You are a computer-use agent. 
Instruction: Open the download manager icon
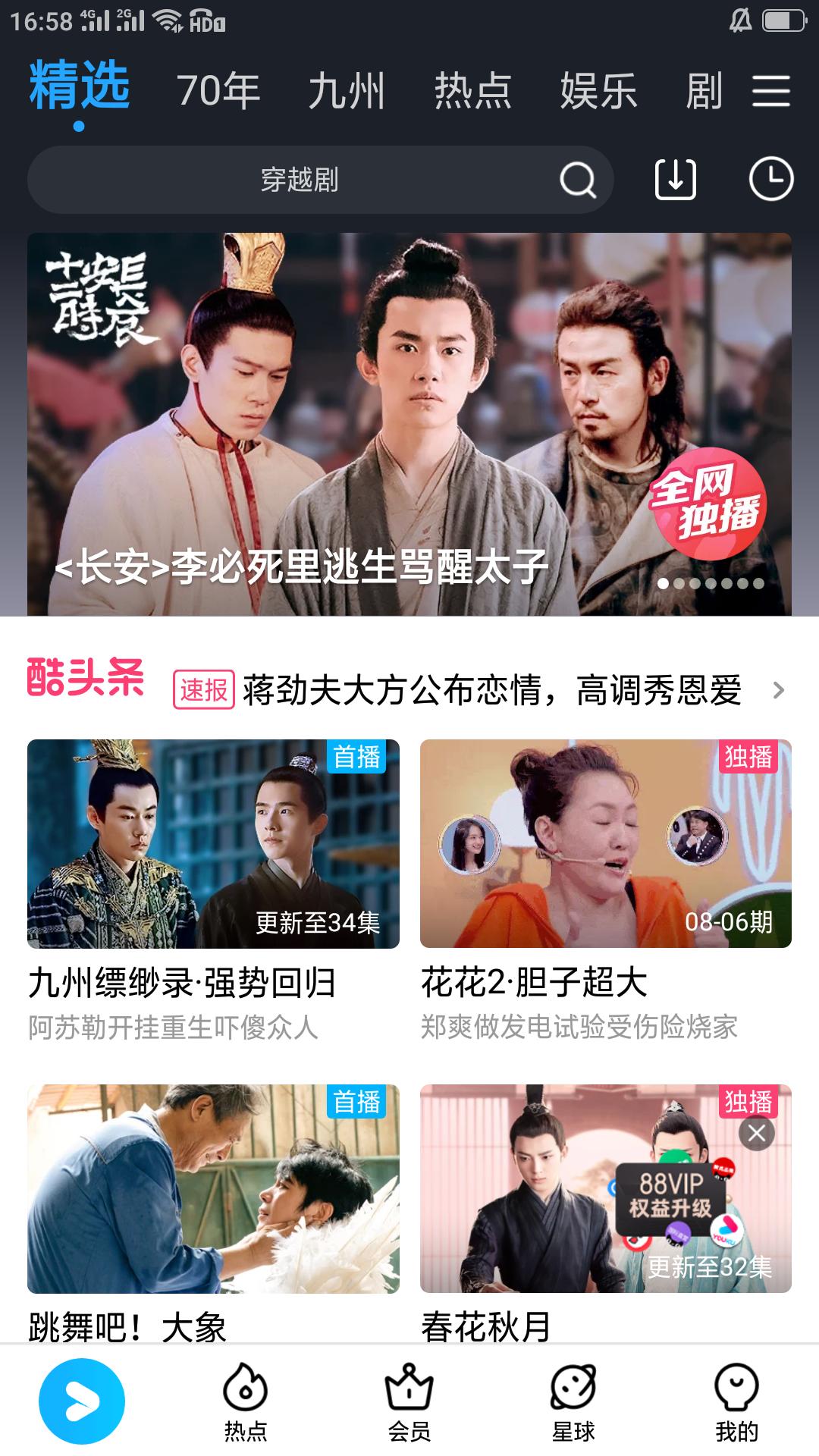[676, 180]
